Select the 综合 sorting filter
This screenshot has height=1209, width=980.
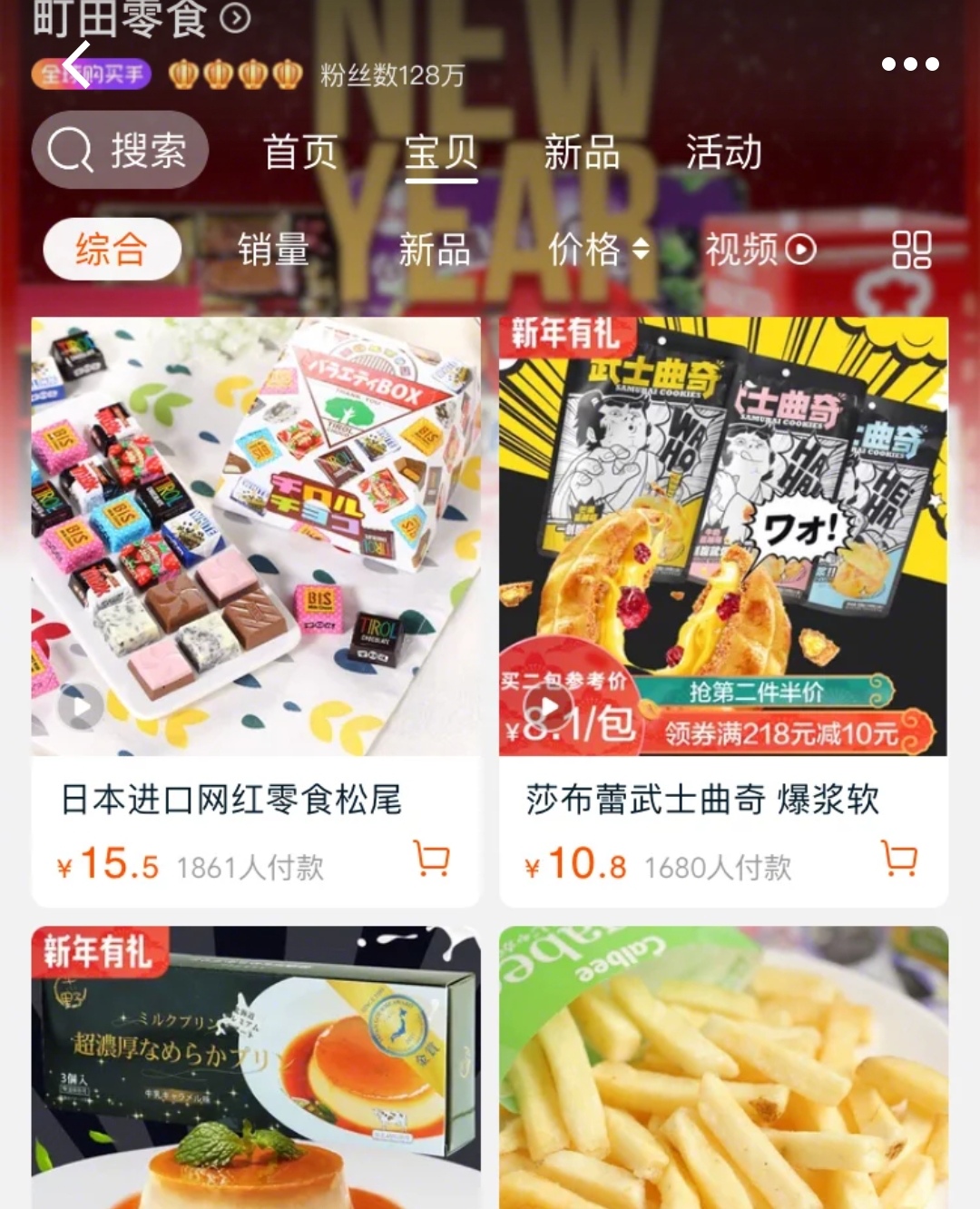(112, 249)
